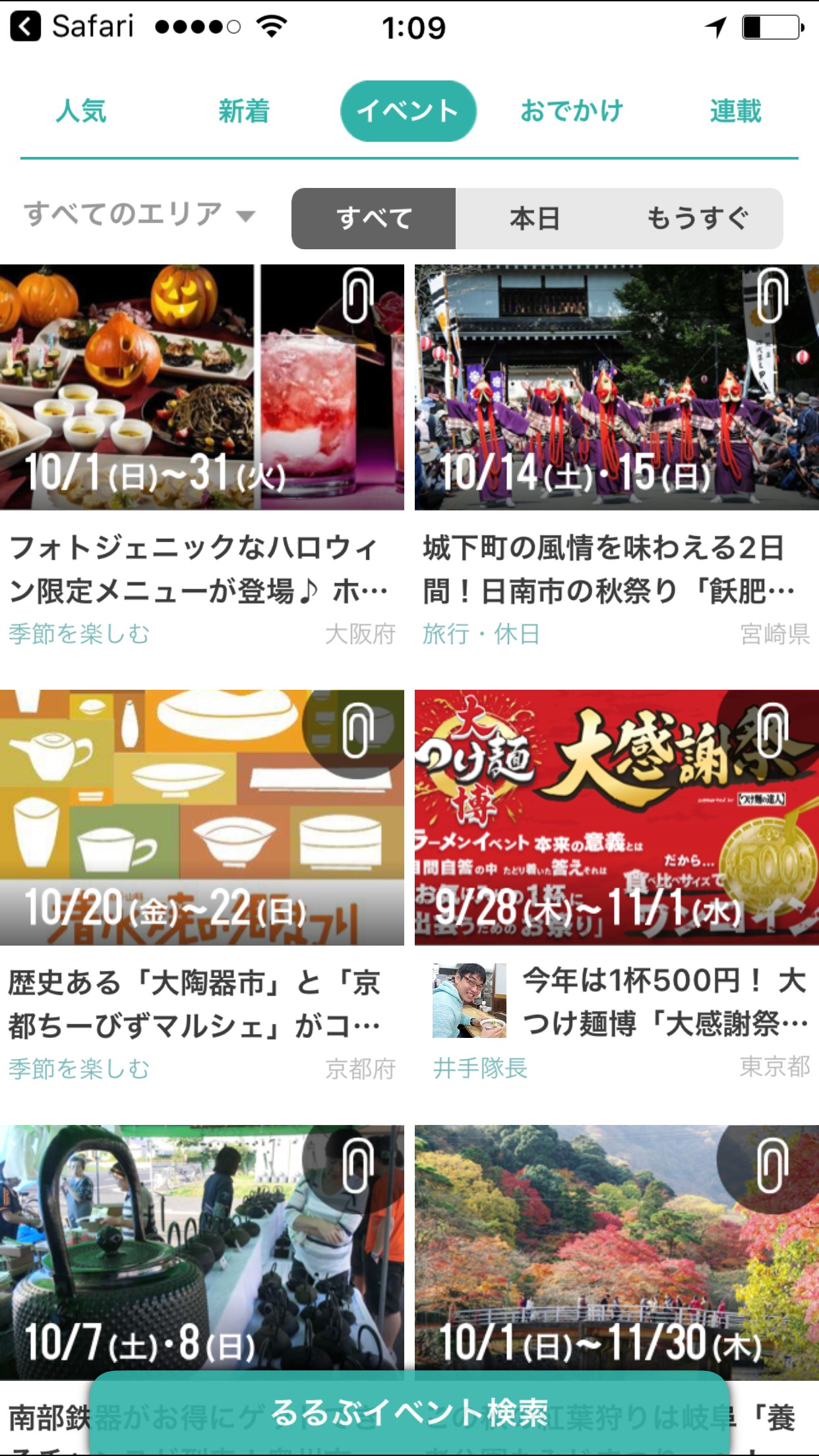Open the 大陶器市 event in 京都府
819x1456 pixels.
[x=198, y=1004]
